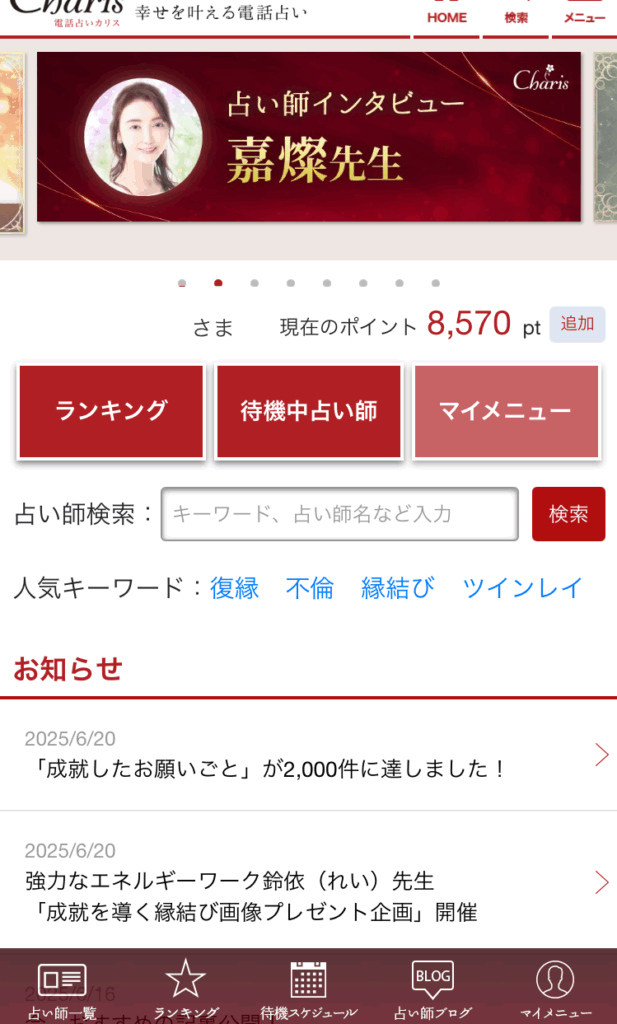Open the red ランキング button

(111, 411)
